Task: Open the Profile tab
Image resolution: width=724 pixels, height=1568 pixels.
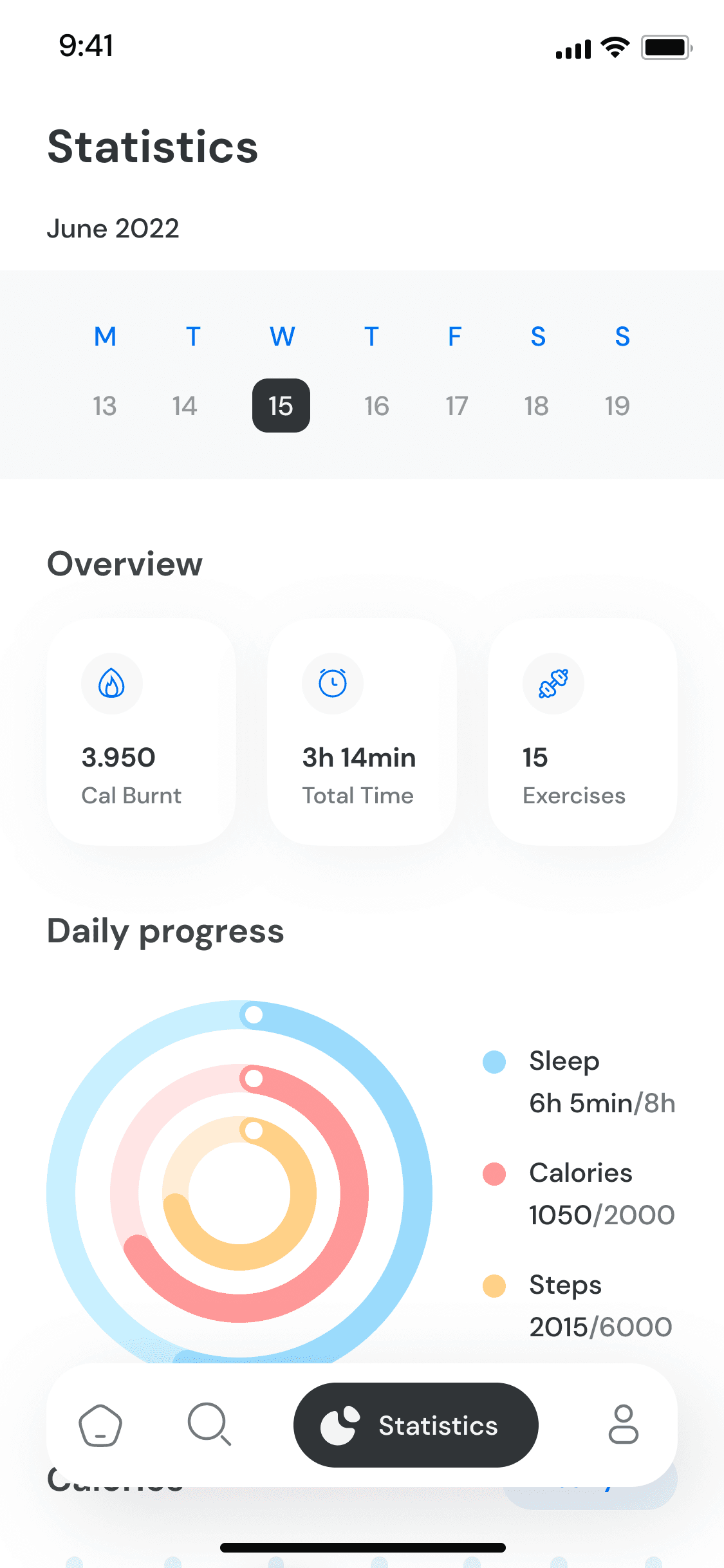Action: [x=623, y=1425]
